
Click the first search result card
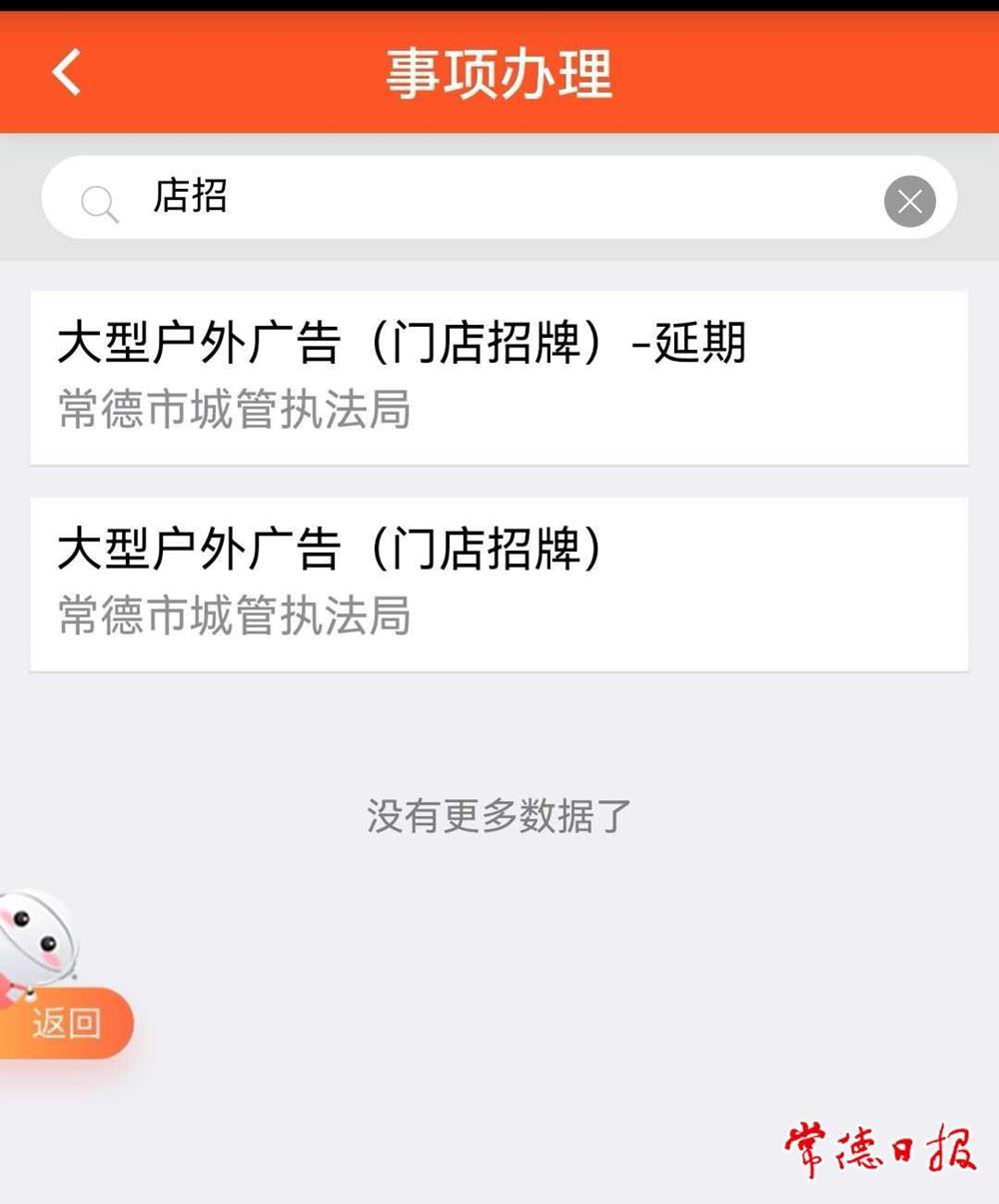click(499, 377)
